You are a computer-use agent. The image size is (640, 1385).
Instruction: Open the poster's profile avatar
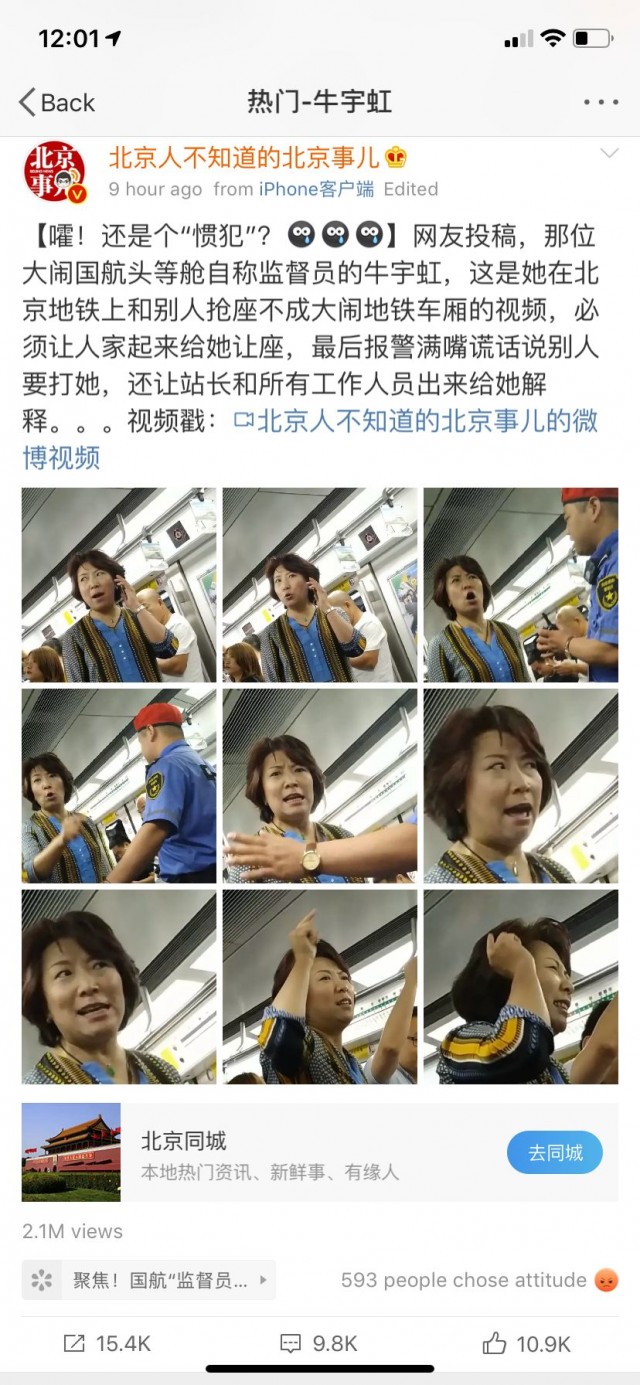54,171
